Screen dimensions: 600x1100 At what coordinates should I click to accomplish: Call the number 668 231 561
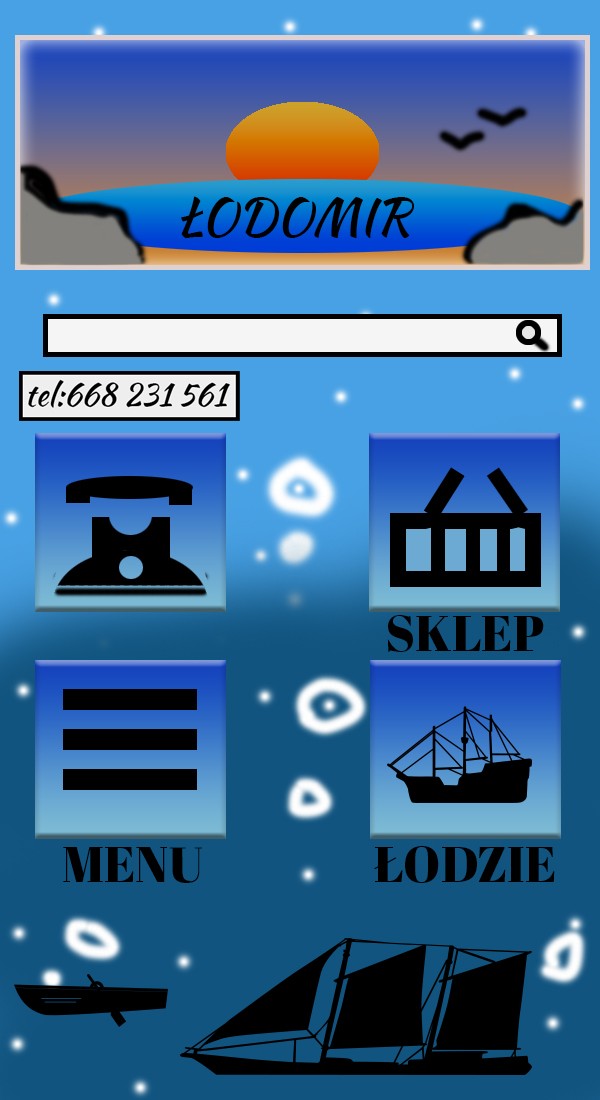[x=129, y=396]
